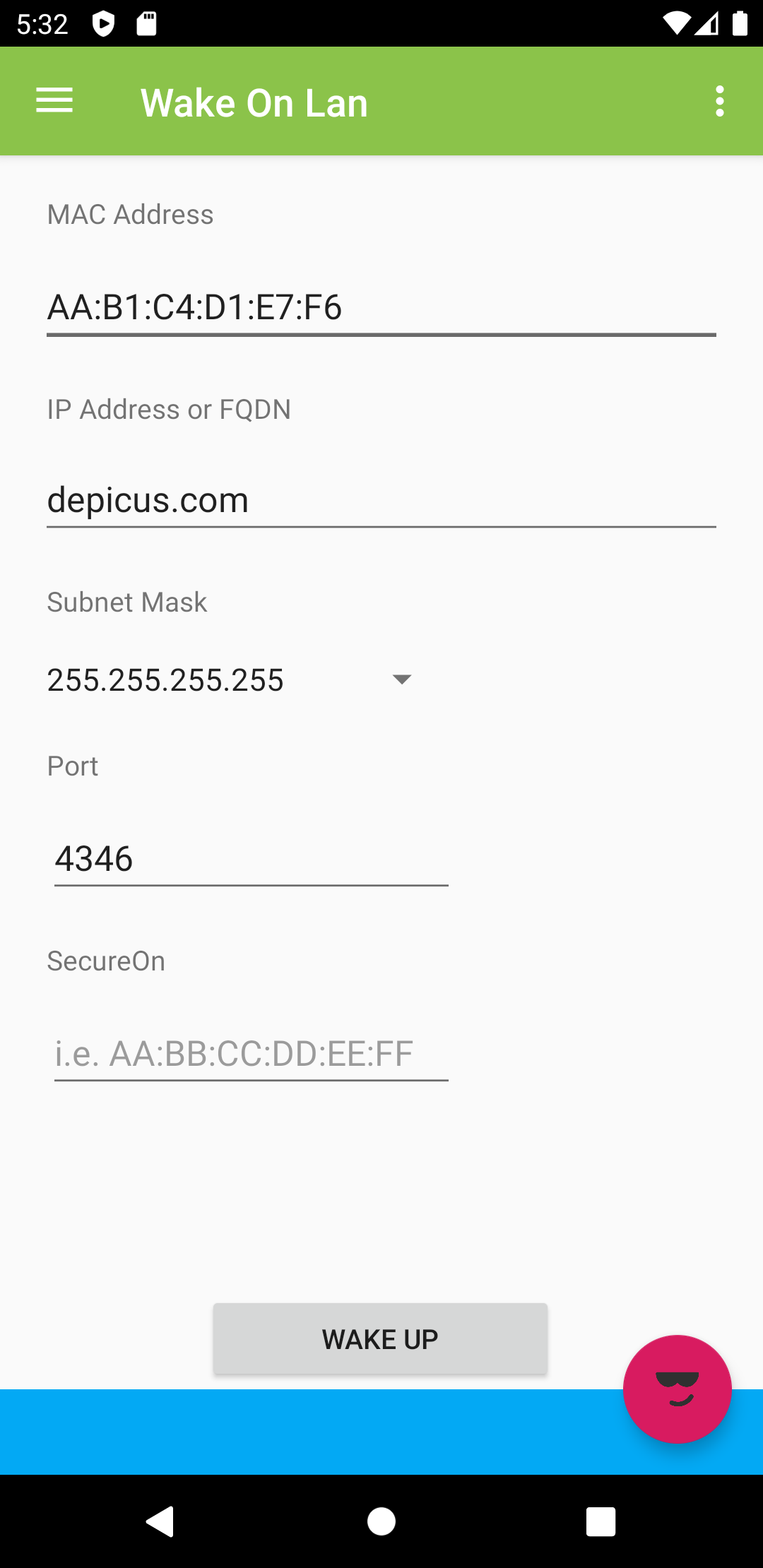Select the MAC Address field
The height and width of the screenshot is (1568, 763).
(381, 307)
